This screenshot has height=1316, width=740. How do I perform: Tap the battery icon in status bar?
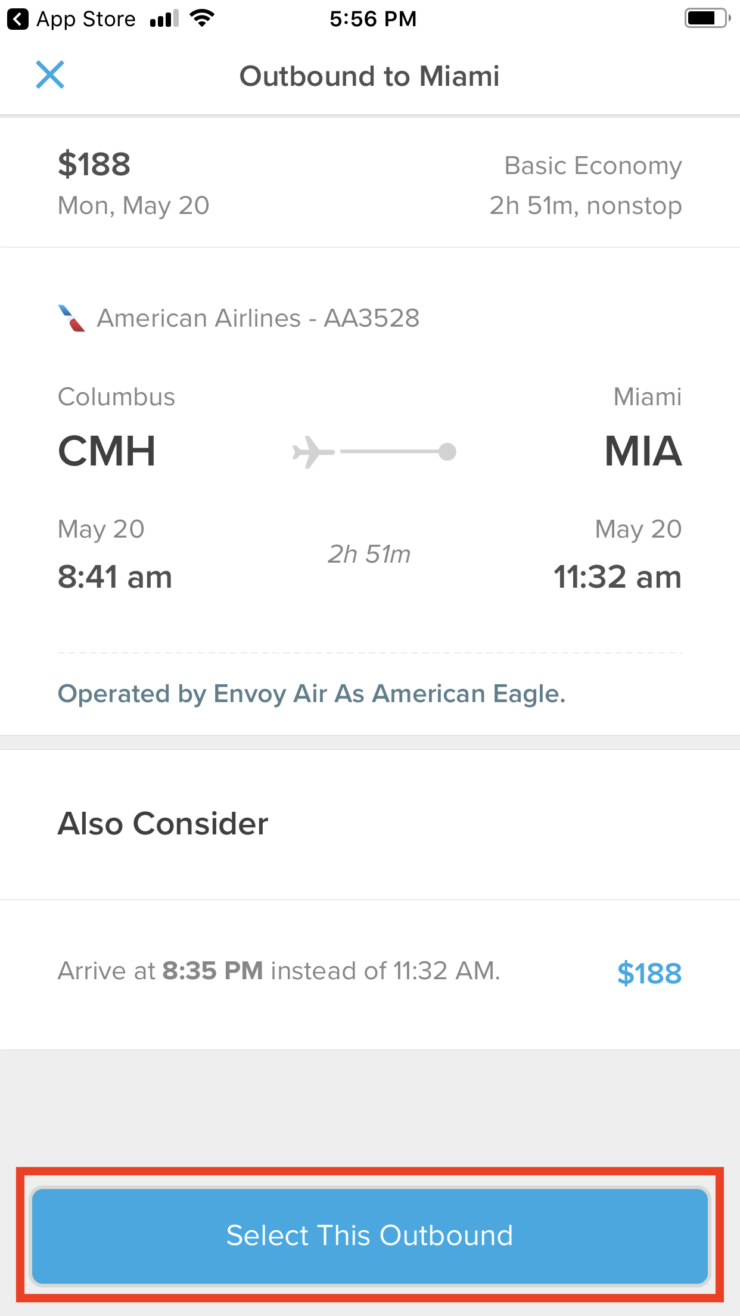click(705, 16)
